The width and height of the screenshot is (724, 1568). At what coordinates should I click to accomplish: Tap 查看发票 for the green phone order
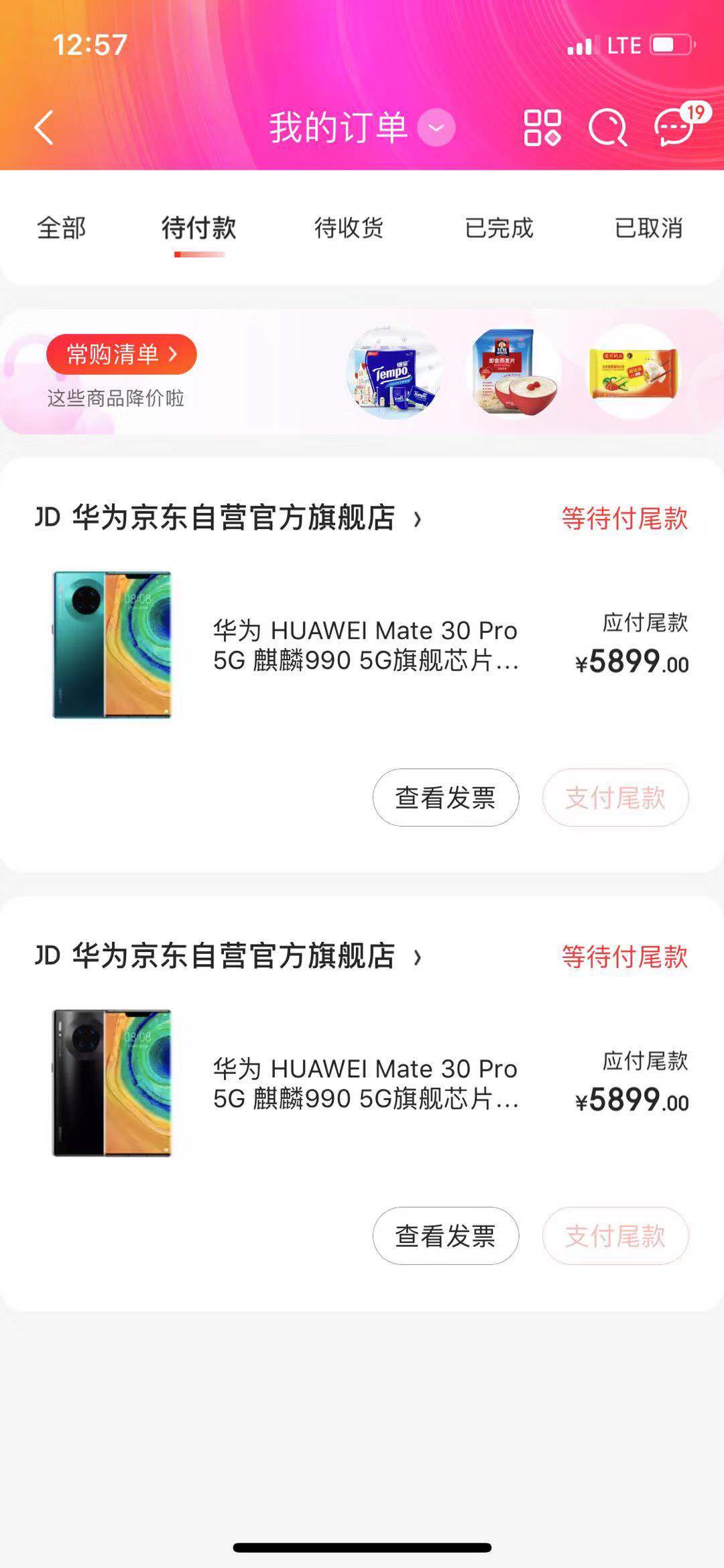coord(446,797)
